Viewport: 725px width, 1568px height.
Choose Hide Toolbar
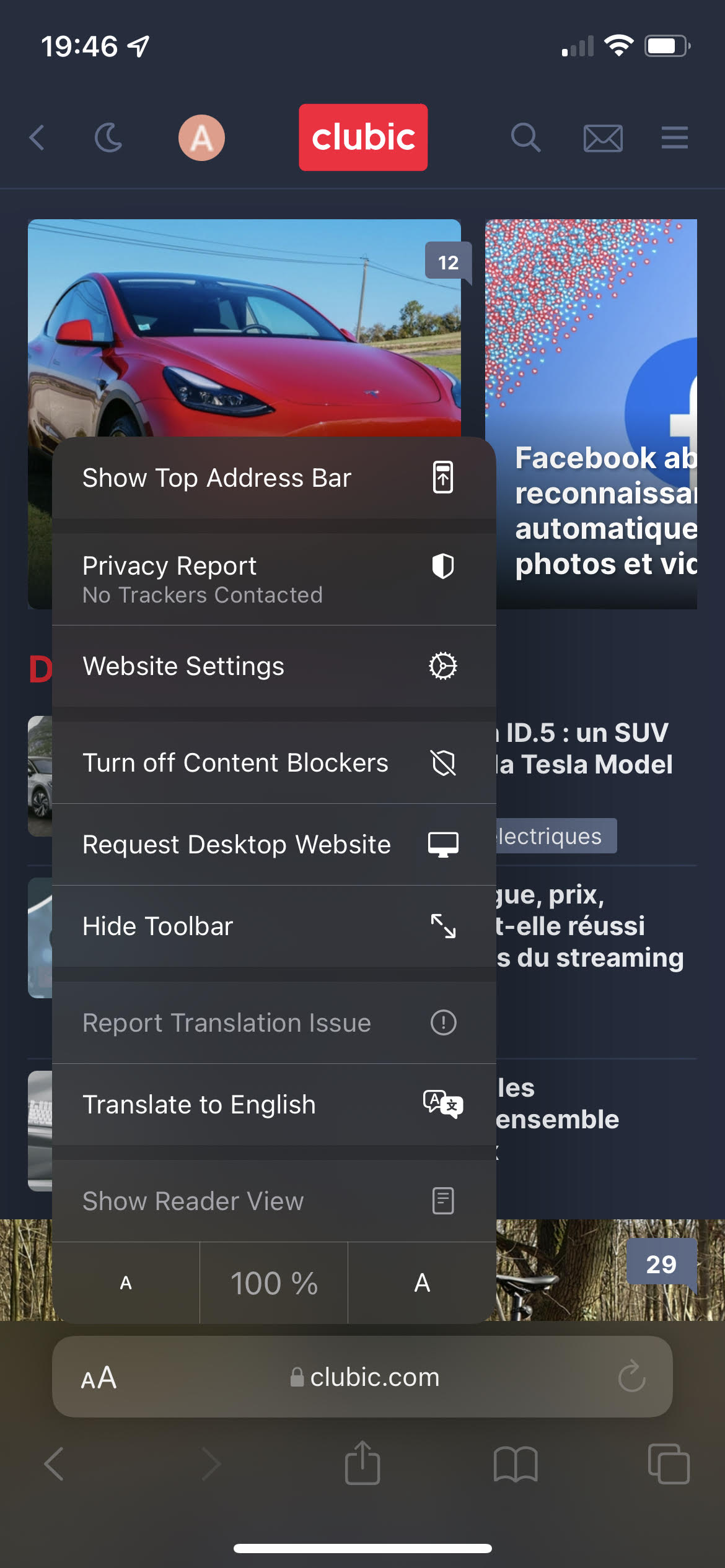[274, 926]
